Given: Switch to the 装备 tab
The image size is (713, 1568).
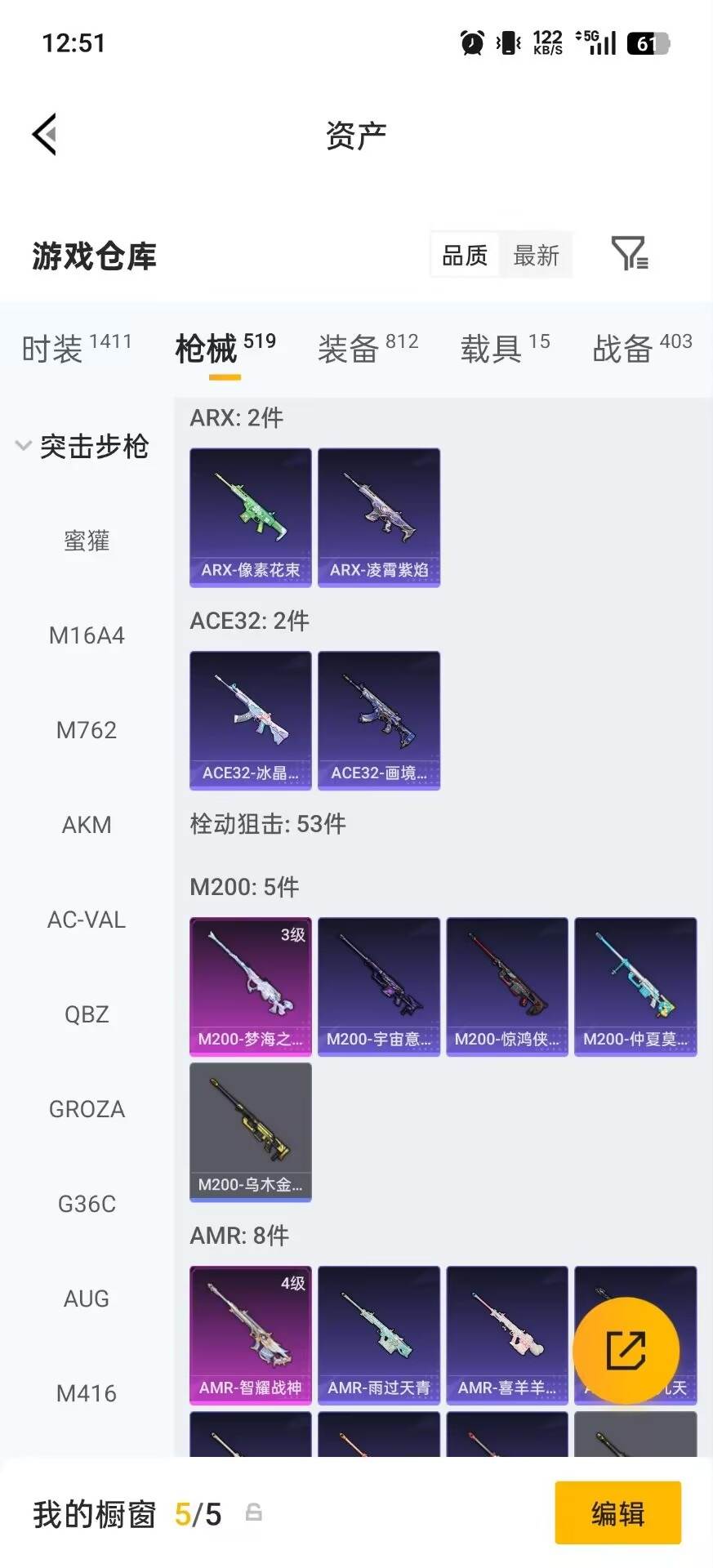Looking at the screenshot, I should point(368,349).
